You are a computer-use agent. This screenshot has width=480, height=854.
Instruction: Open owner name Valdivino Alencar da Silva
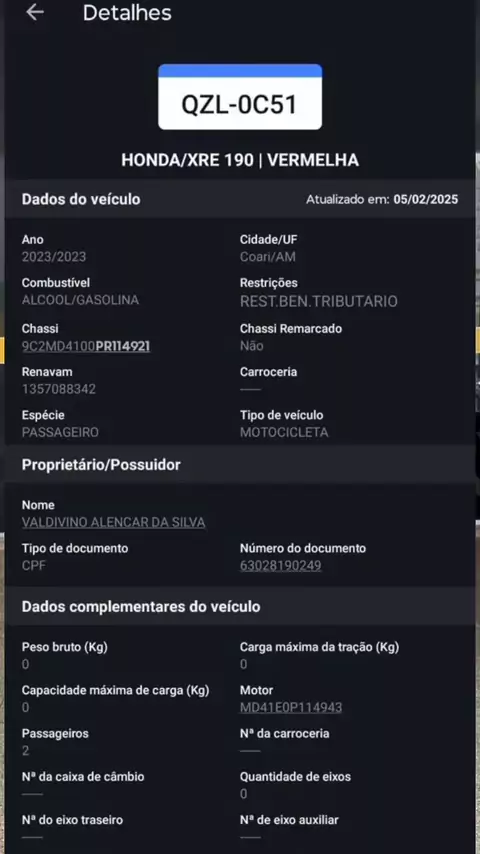(113, 522)
